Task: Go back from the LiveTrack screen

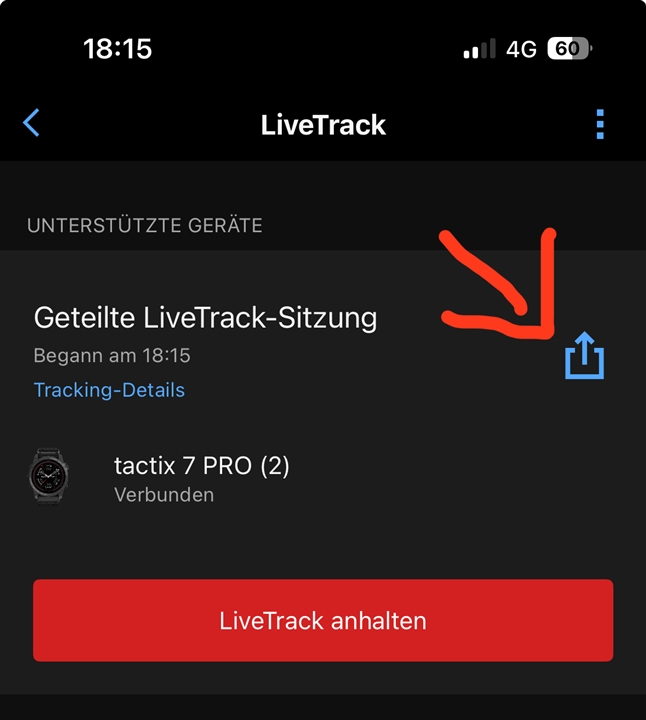Action: tap(32, 124)
